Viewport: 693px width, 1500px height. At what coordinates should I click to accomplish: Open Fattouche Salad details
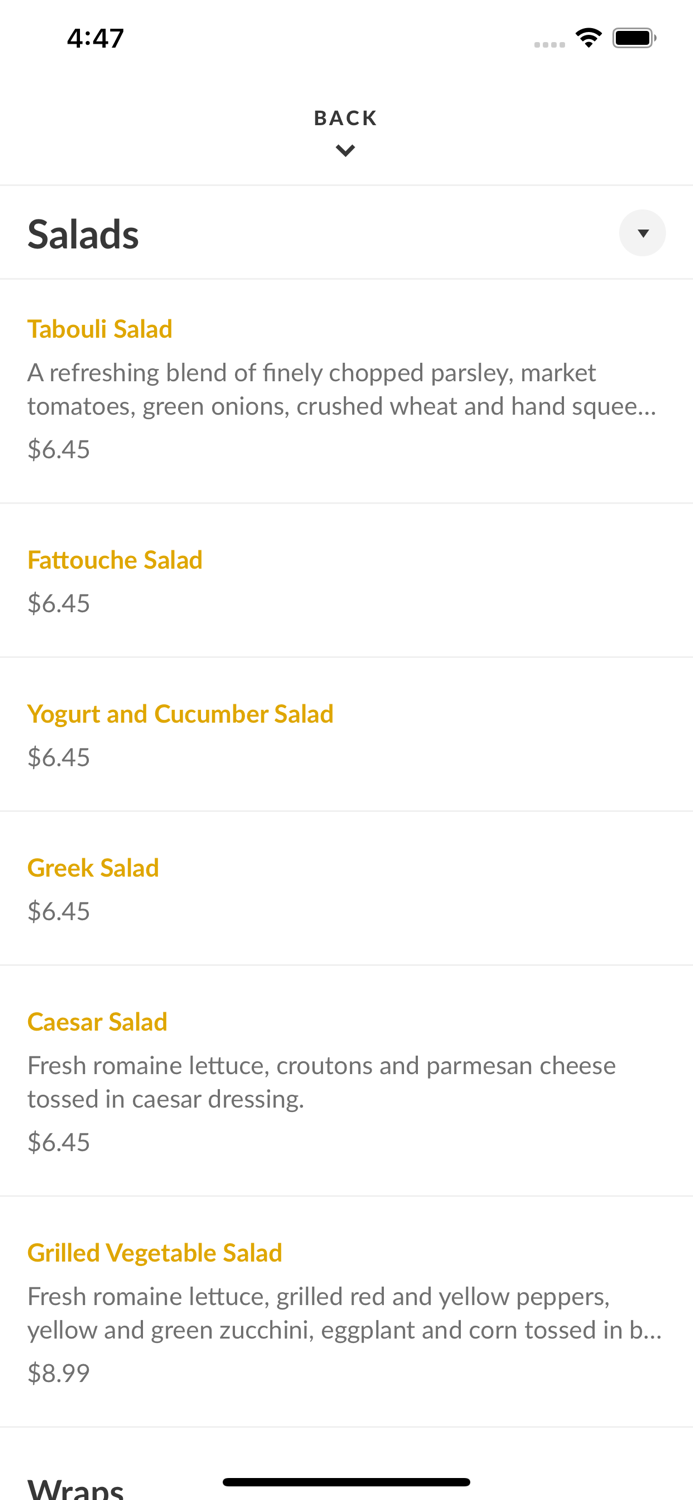115,560
